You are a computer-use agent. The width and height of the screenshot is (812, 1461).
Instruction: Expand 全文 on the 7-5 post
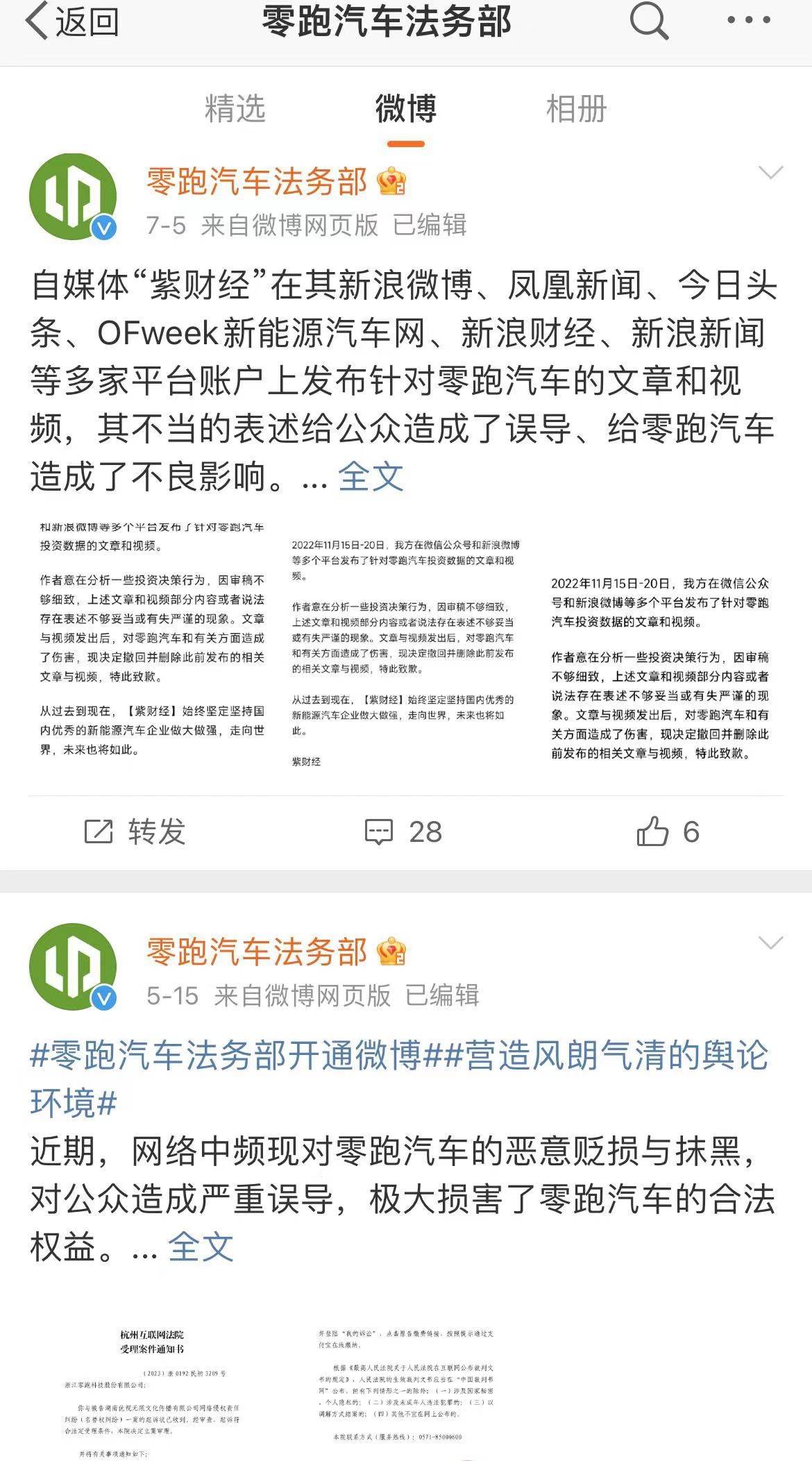tap(371, 477)
